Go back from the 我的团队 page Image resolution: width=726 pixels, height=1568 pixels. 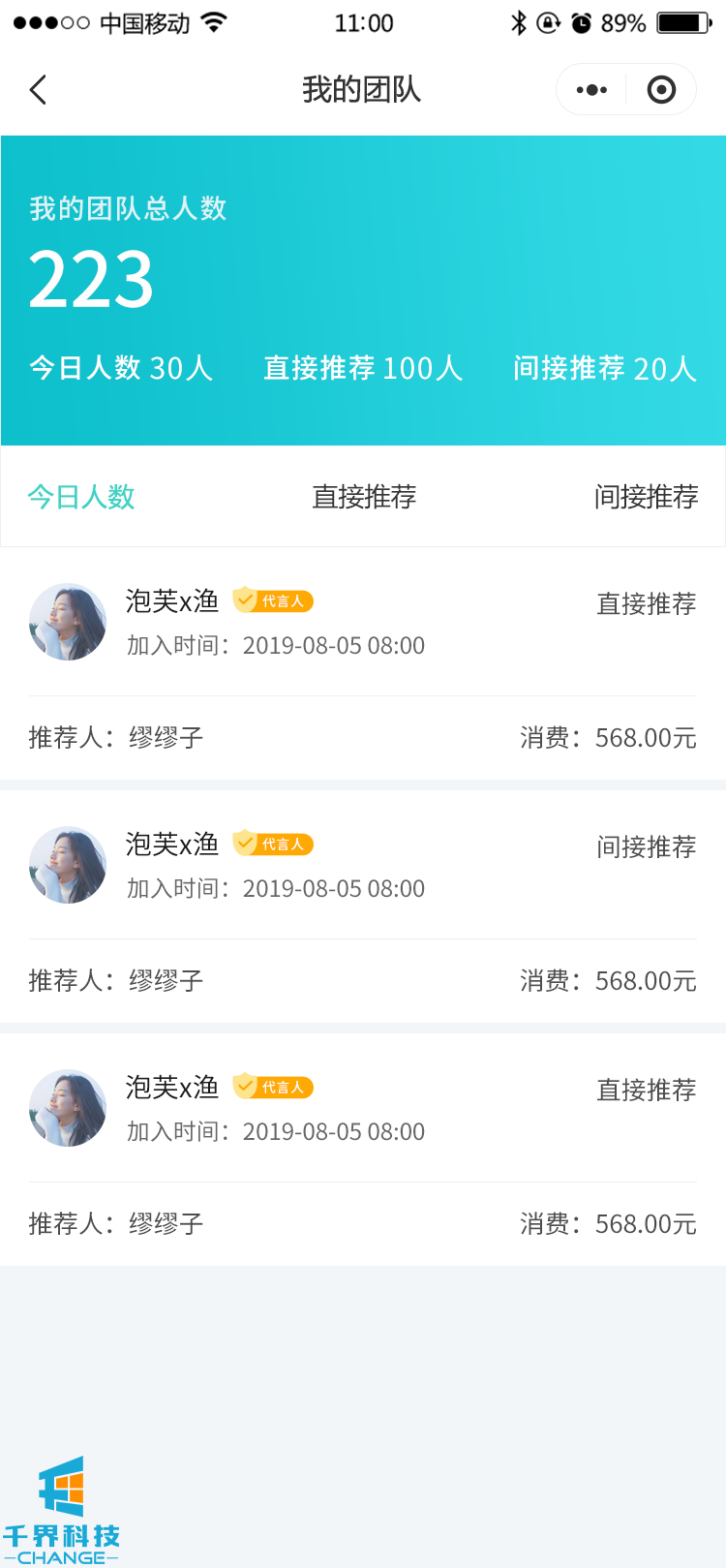(39, 90)
